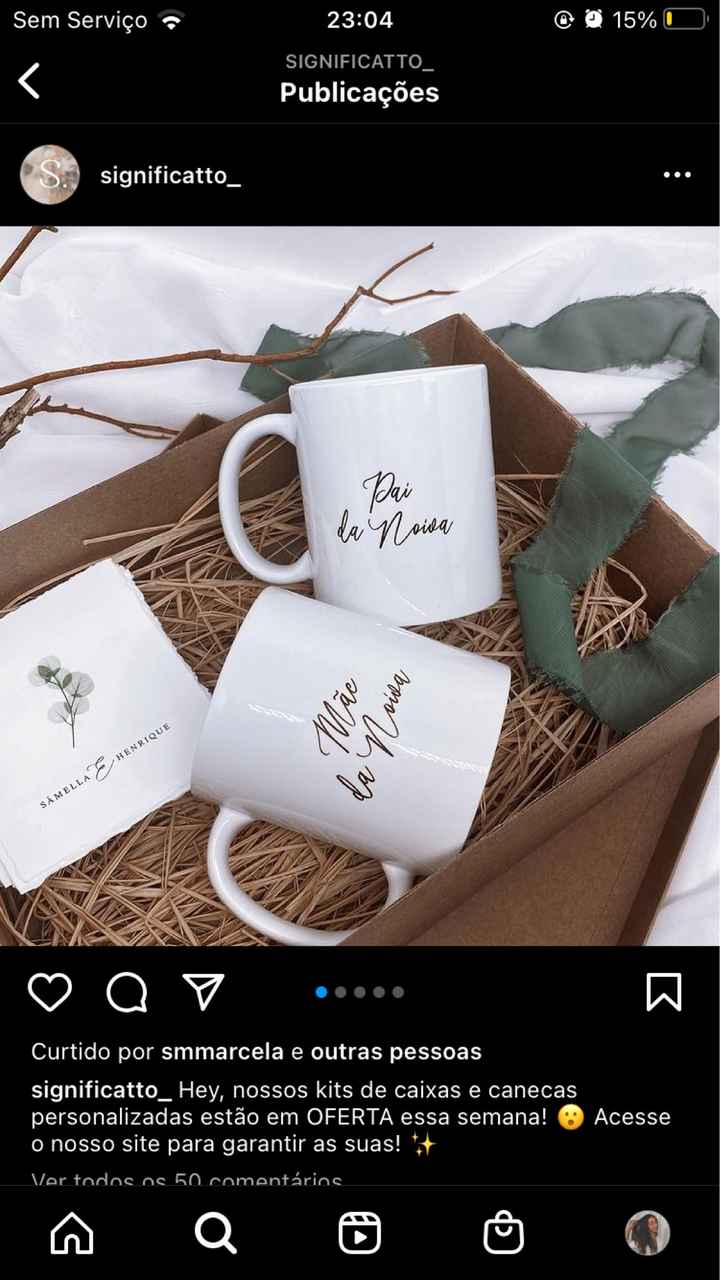Switch to the Search tab
The image size is (720, 1280).
(215, 1233)
